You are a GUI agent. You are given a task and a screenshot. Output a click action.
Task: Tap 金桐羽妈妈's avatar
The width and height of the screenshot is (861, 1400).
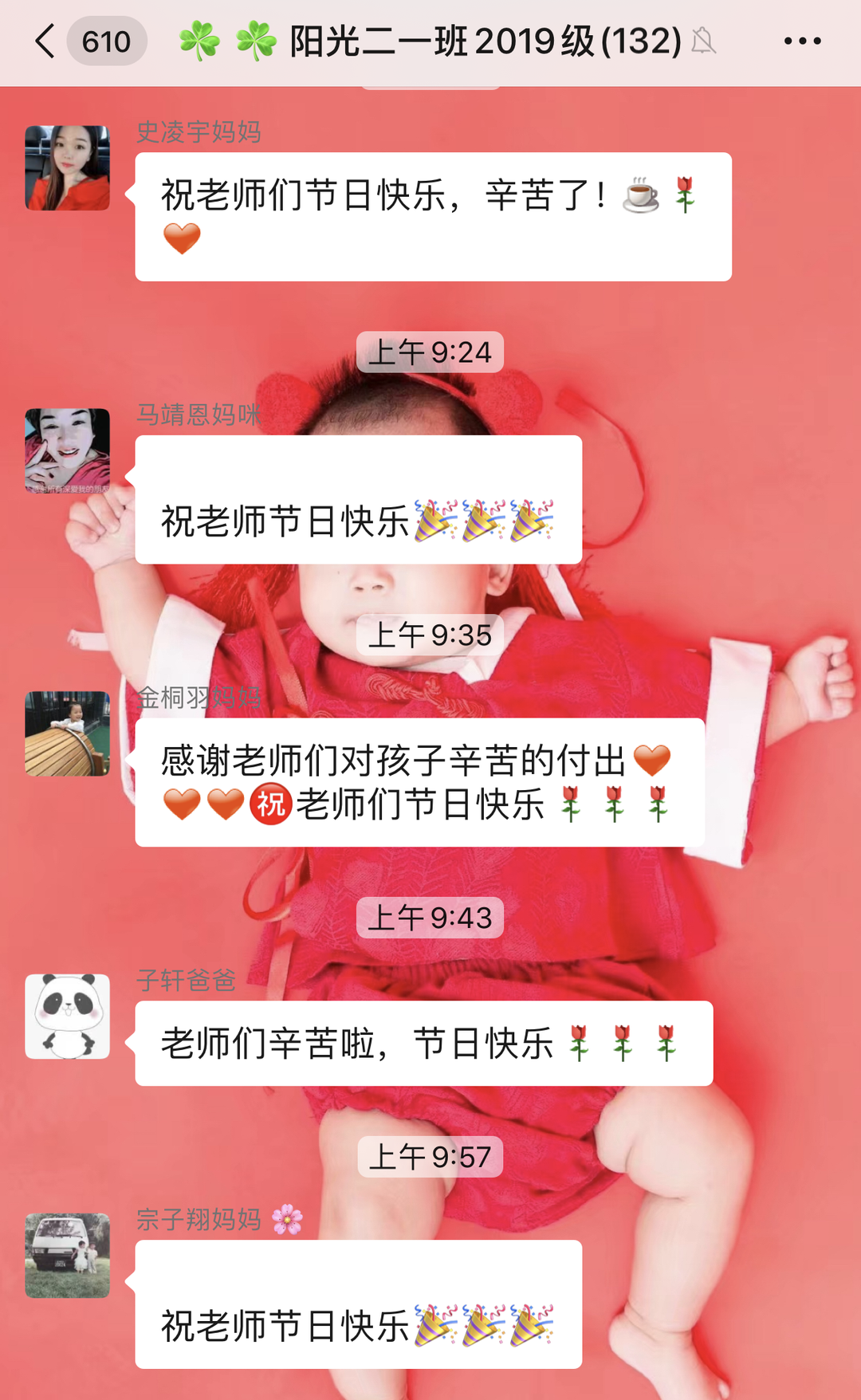click(x=68, y=733)
